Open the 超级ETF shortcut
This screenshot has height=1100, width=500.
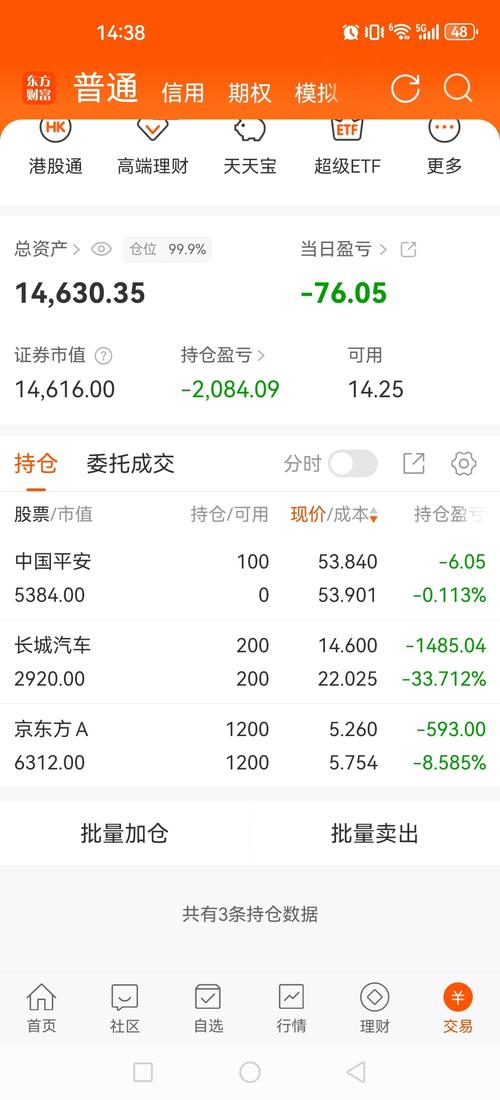click(x=347, y=148)
